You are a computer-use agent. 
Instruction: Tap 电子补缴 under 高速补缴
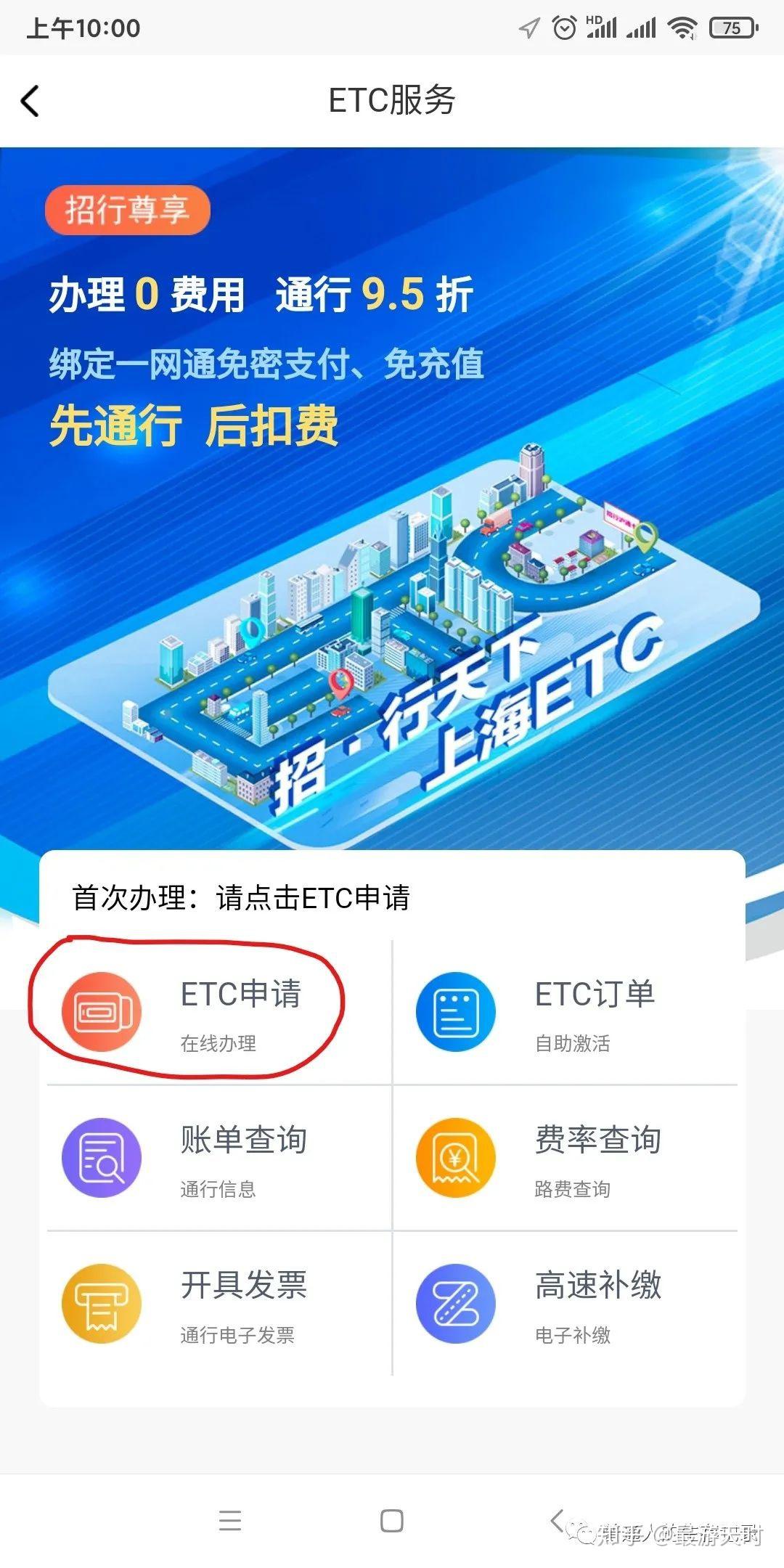coord(572,1336)
